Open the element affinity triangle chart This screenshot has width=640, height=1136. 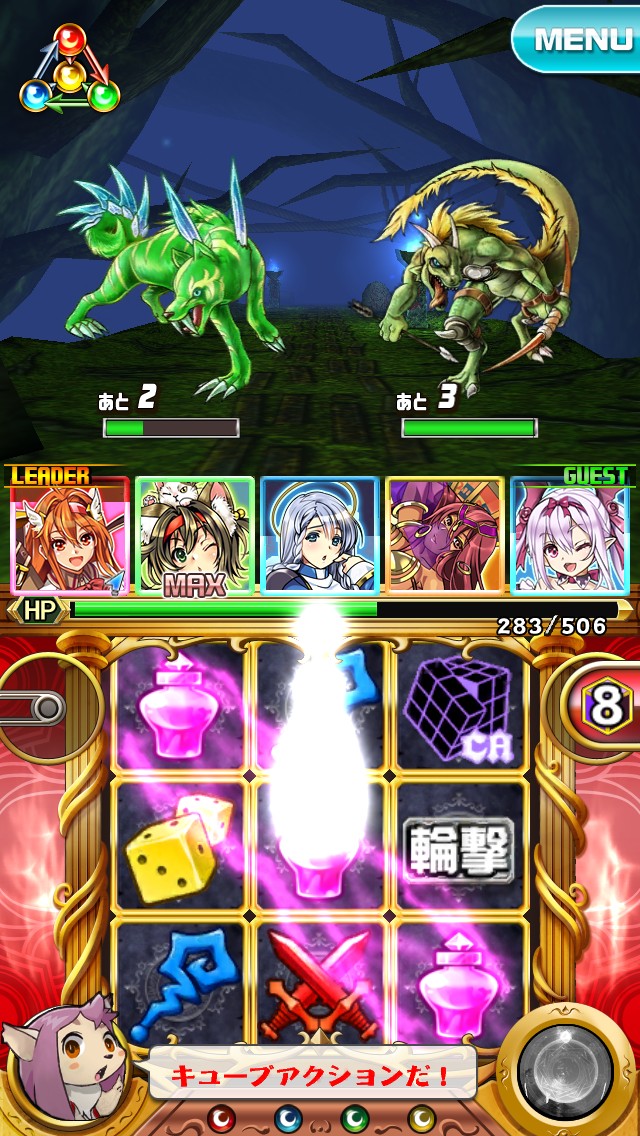tap(69, 72)
